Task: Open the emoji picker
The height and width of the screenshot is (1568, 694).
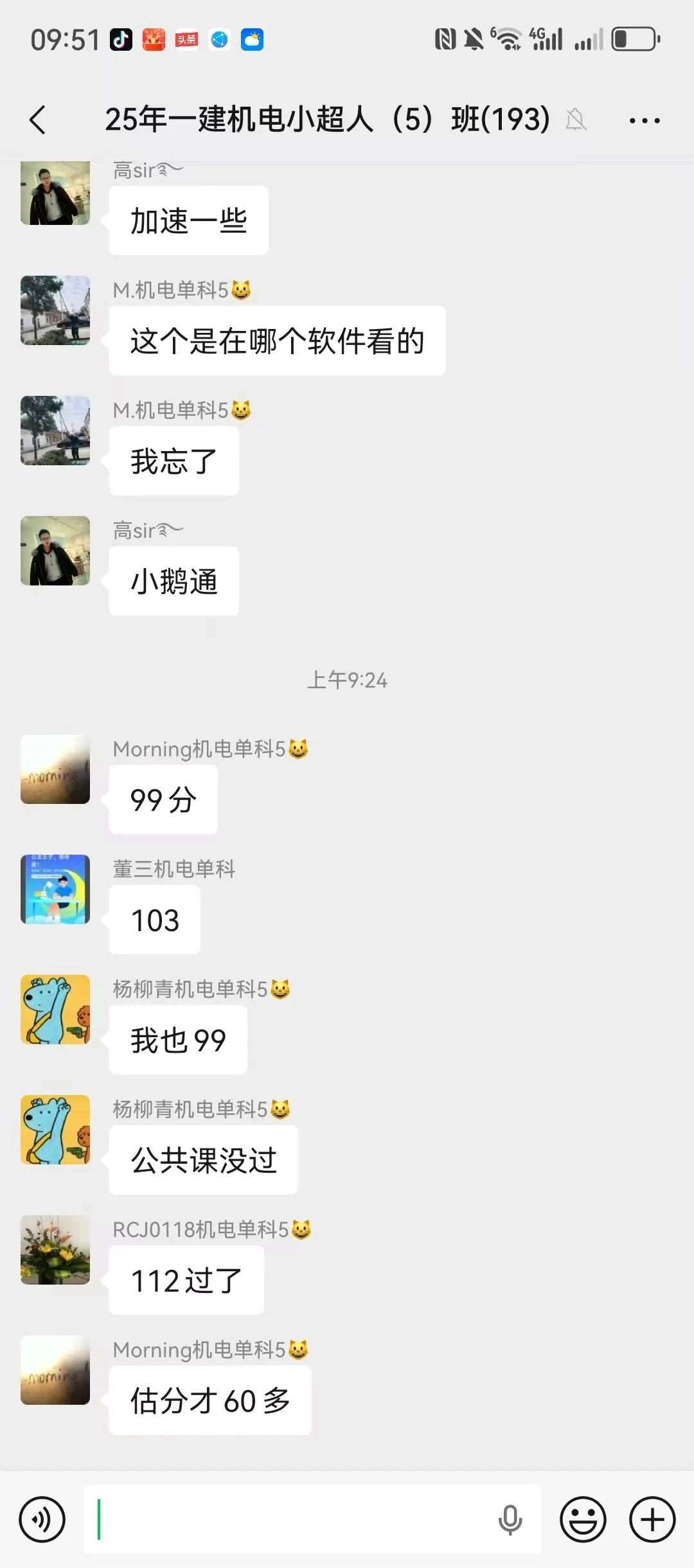Action: tap(583, 1519)
